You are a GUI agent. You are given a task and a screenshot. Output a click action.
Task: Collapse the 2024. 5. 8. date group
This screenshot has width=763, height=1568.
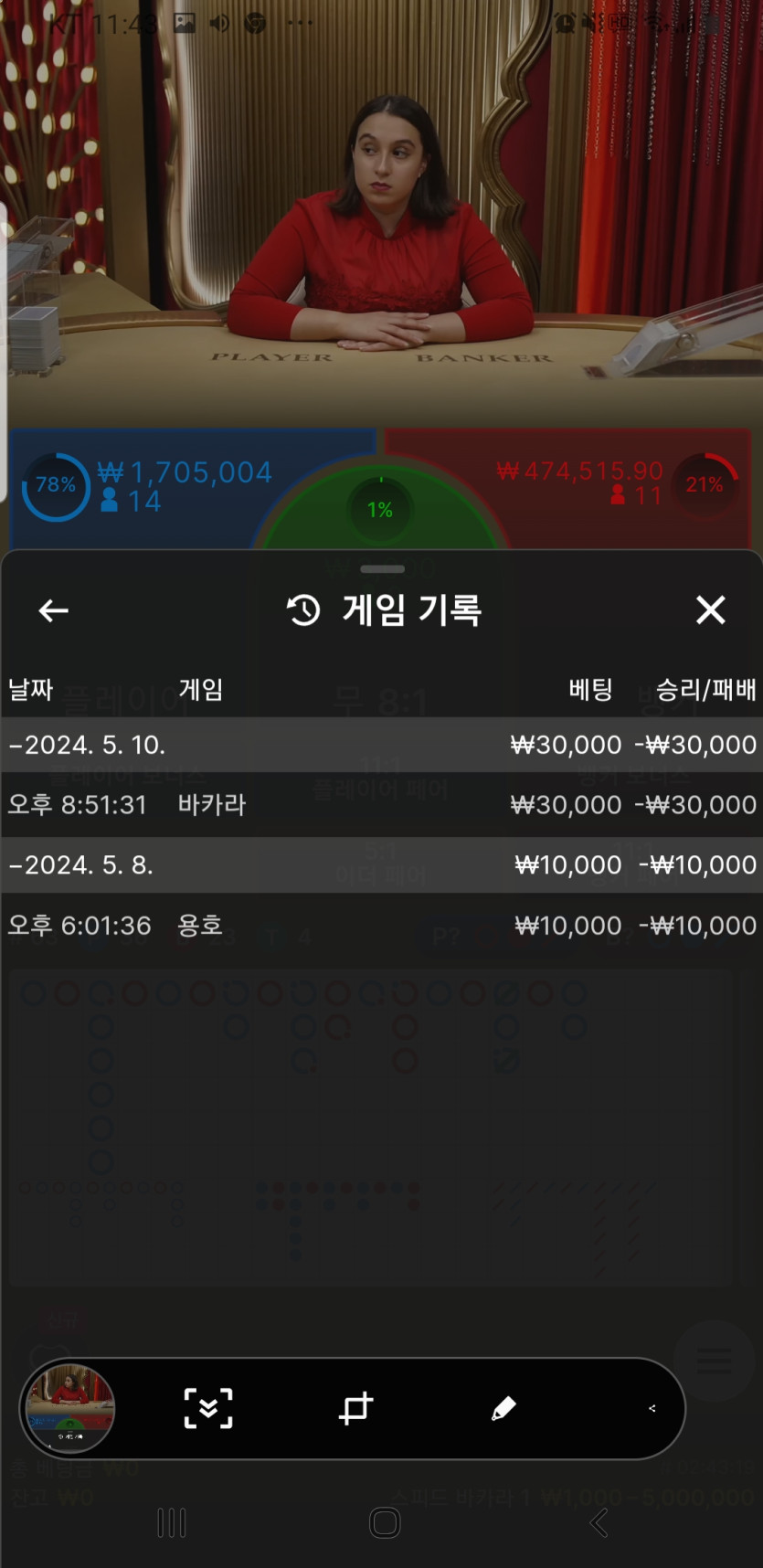tap(82, 864)
